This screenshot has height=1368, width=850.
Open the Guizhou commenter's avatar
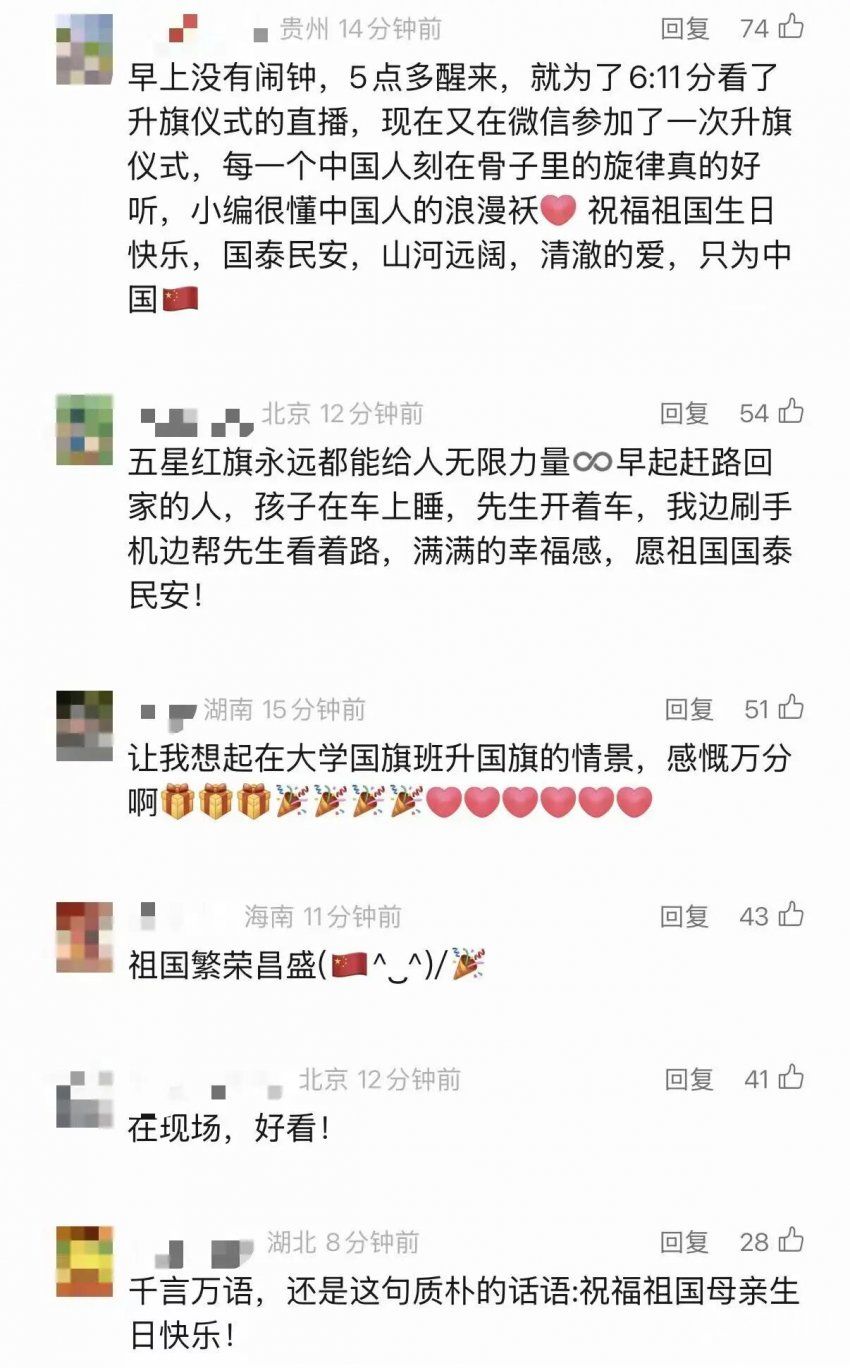pos(84,49)
